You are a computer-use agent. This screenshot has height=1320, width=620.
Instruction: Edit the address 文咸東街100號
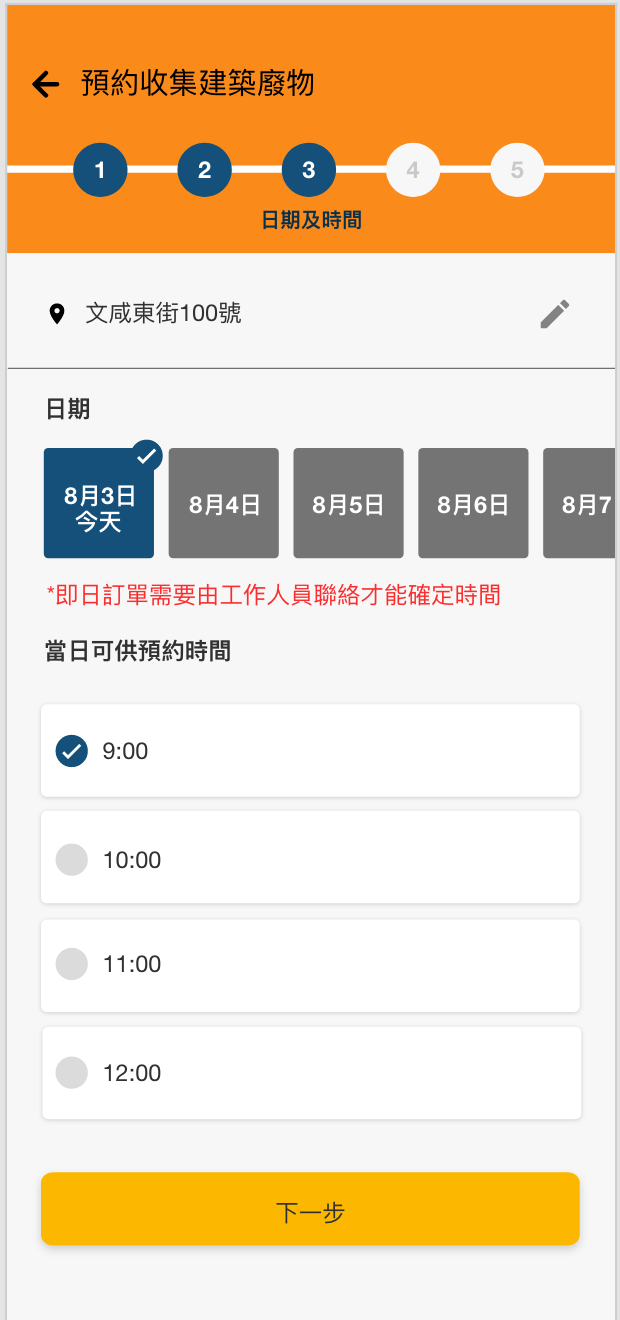coord(555,314)
